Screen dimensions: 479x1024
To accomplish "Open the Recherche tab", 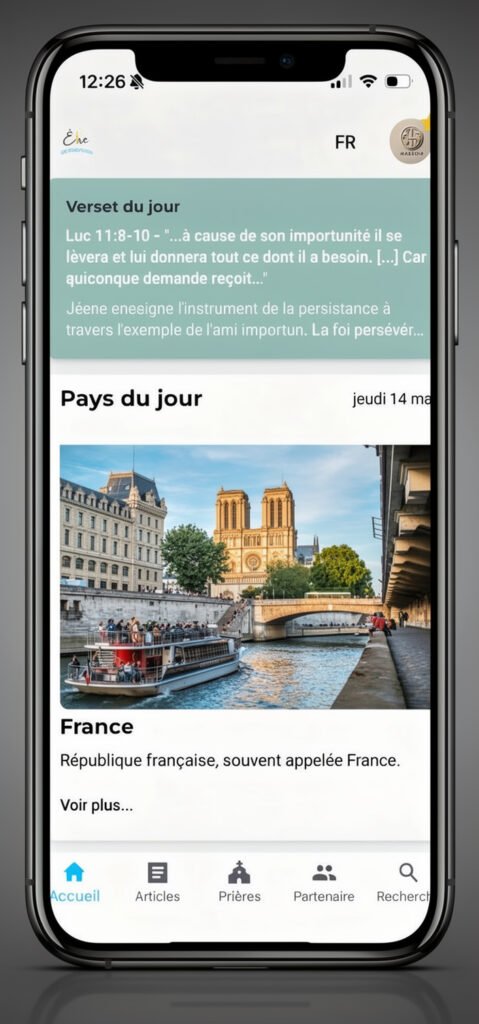I will [404, 882].
